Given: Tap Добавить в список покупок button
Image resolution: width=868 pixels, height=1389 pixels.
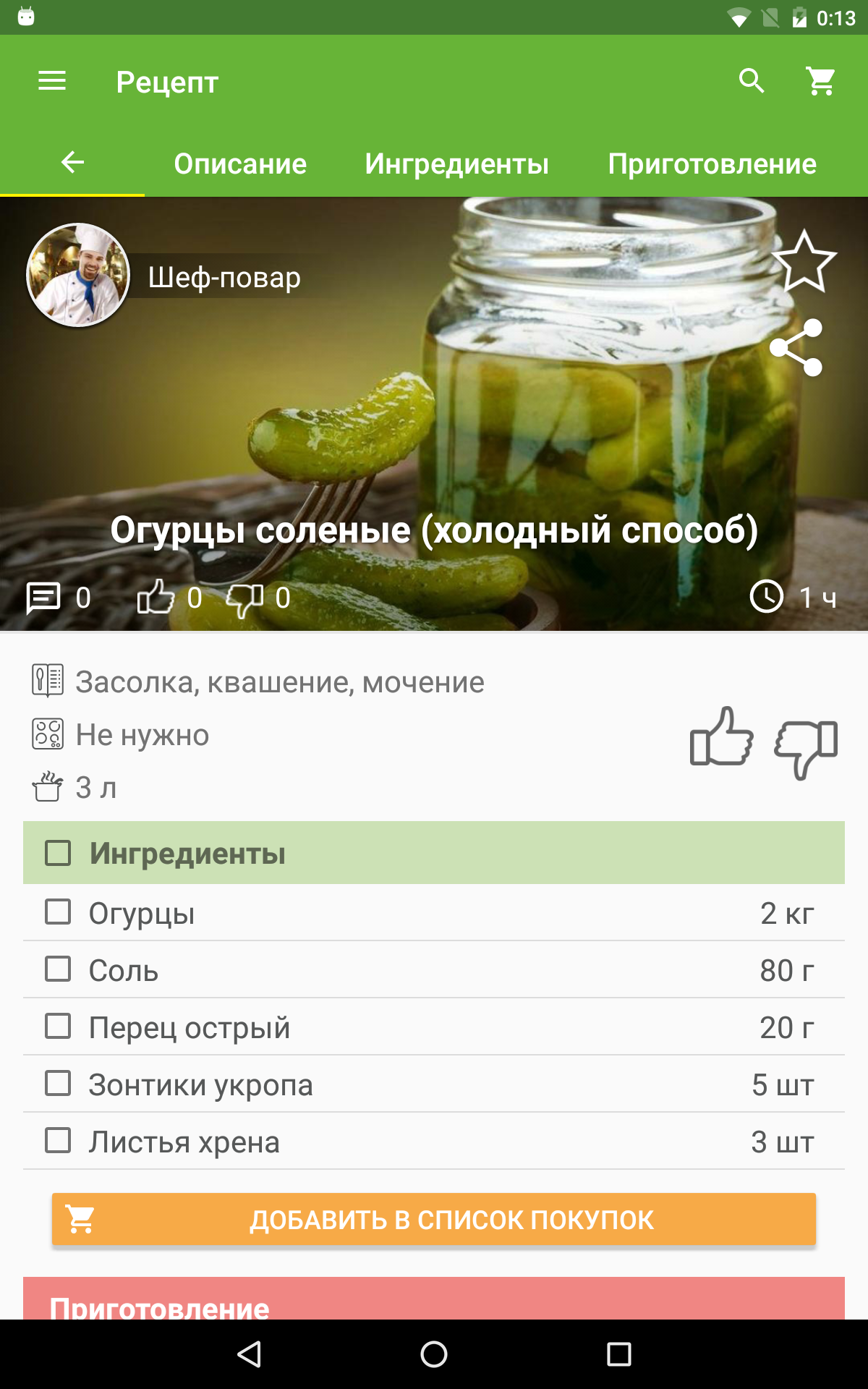Looking at the screenshot, I should [x=434, y=1220].
